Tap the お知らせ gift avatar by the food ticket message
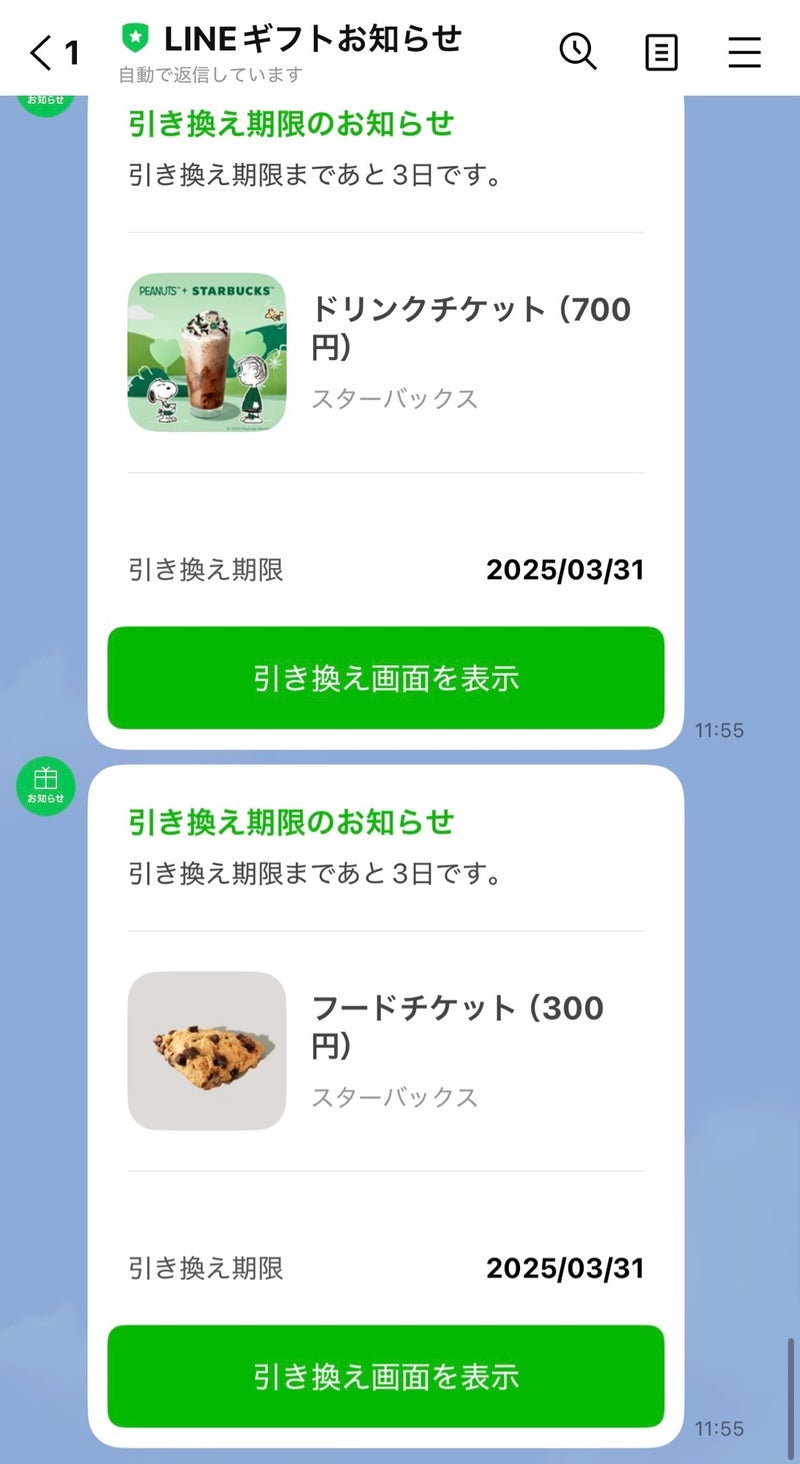Screen dimensions: 800x1464 tap(46, 786)
